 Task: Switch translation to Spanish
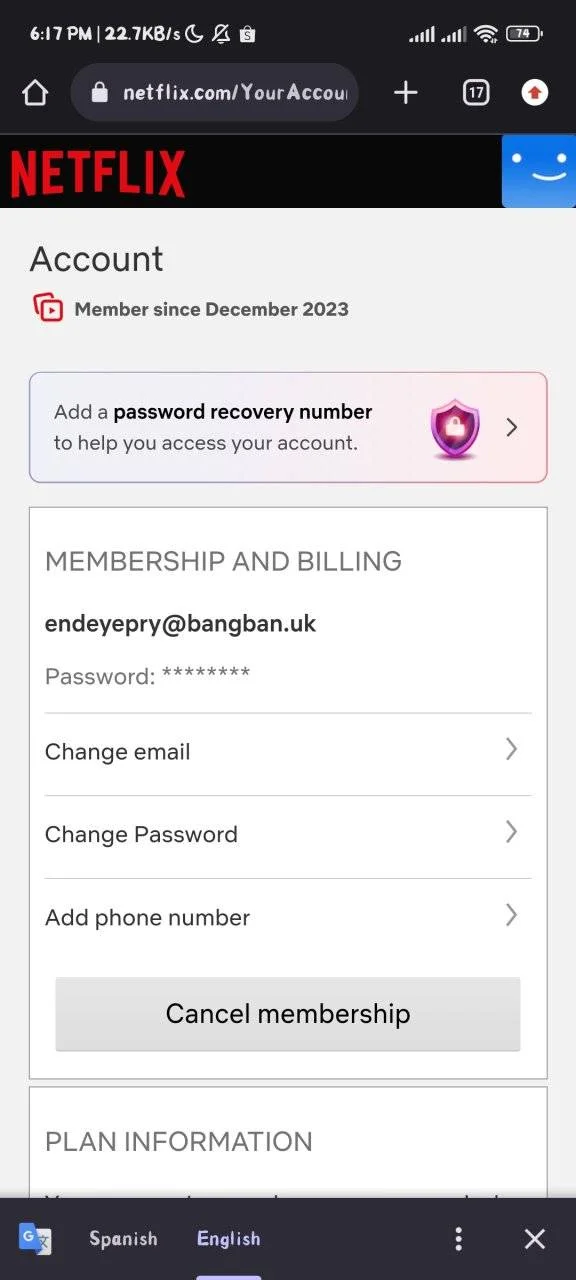[123, 1239]
